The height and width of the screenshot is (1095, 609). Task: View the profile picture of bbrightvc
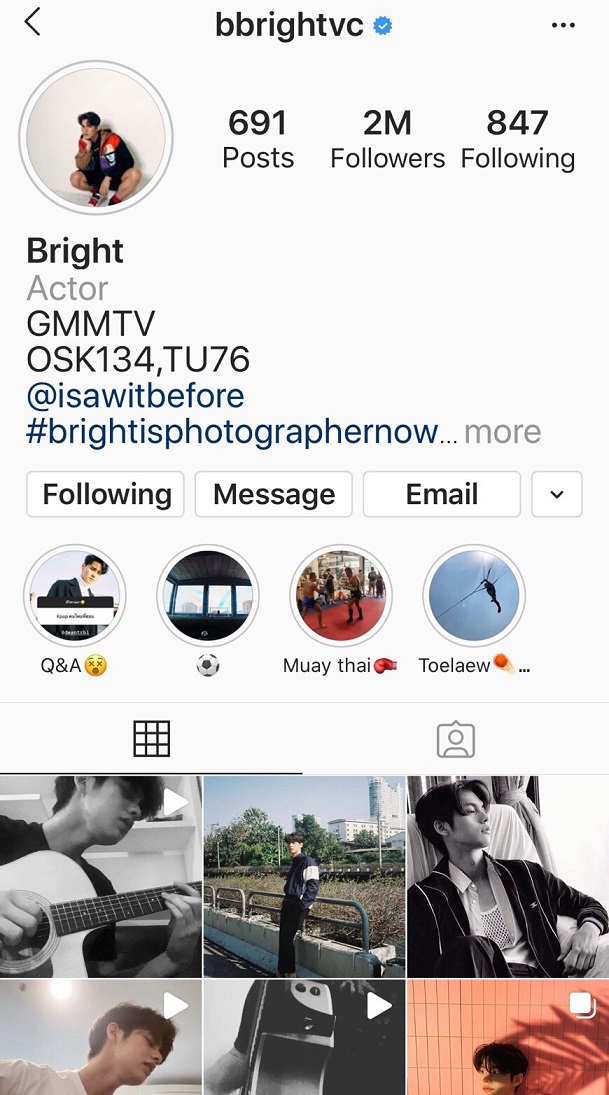pyautogui.click(x=96, y=138)
